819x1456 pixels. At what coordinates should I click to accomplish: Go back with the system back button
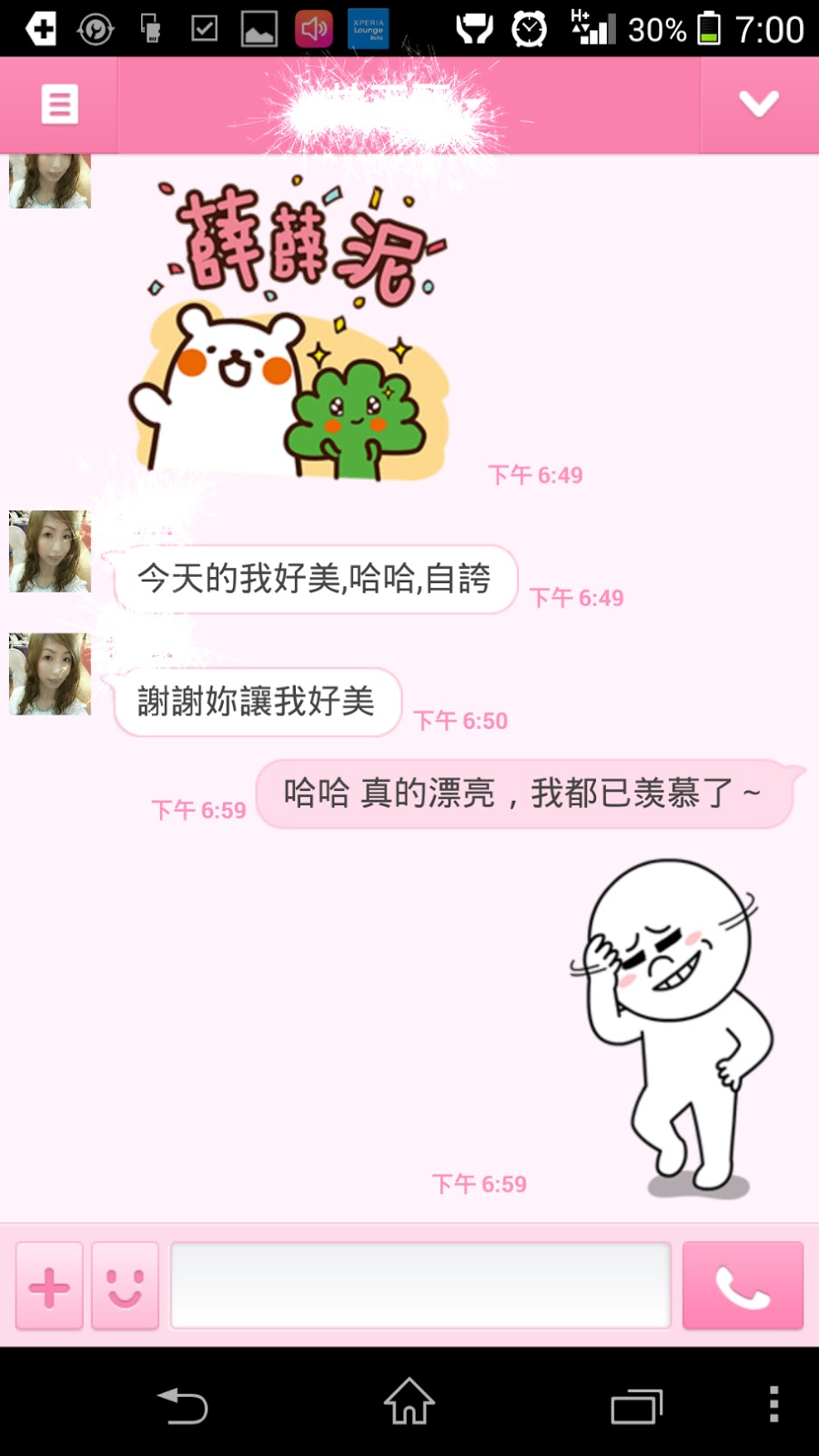tap(183, 1404)
